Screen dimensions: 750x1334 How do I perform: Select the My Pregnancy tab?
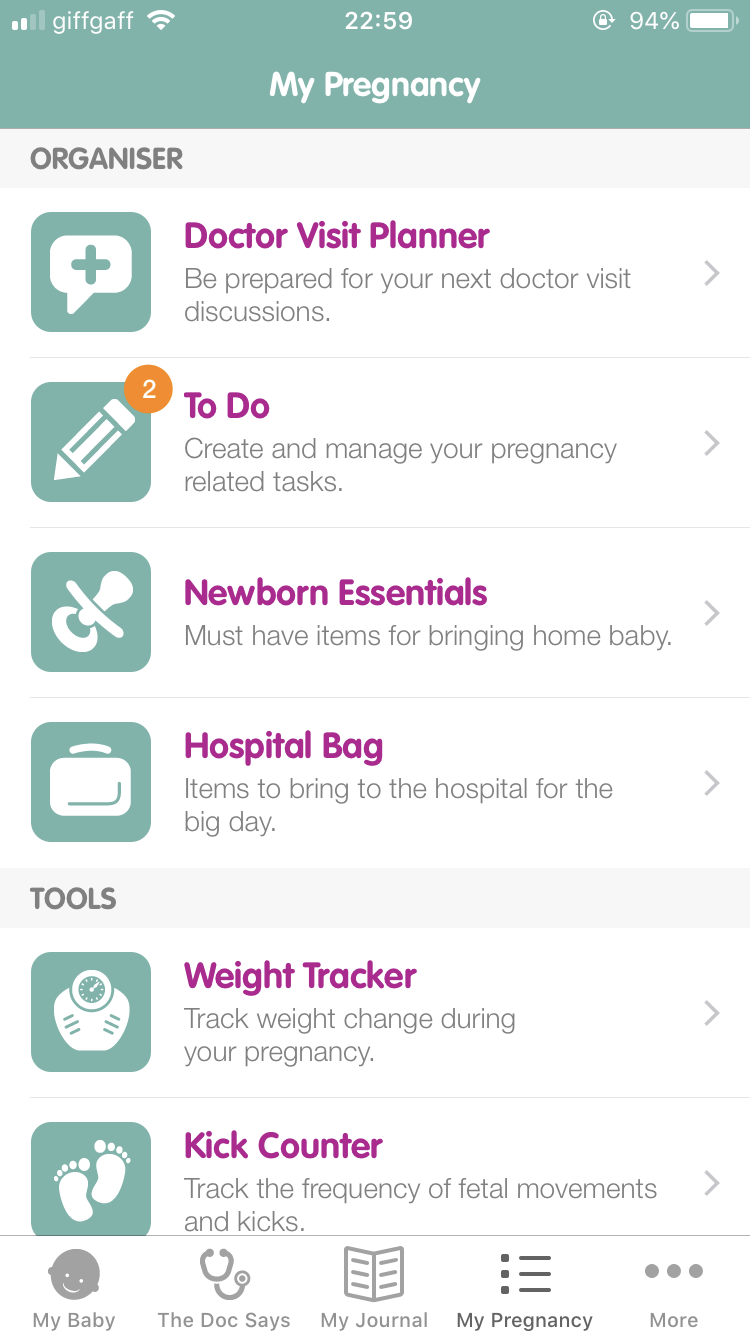point(524,1288)
